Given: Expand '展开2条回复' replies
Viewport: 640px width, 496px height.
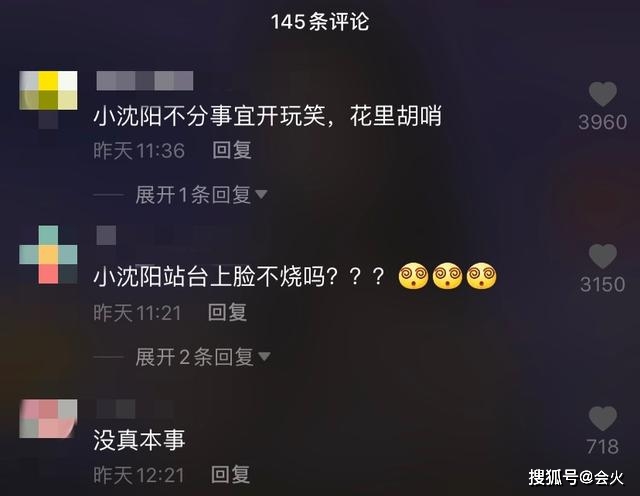Looking at the screenshot, I should (x=201, y=356).
